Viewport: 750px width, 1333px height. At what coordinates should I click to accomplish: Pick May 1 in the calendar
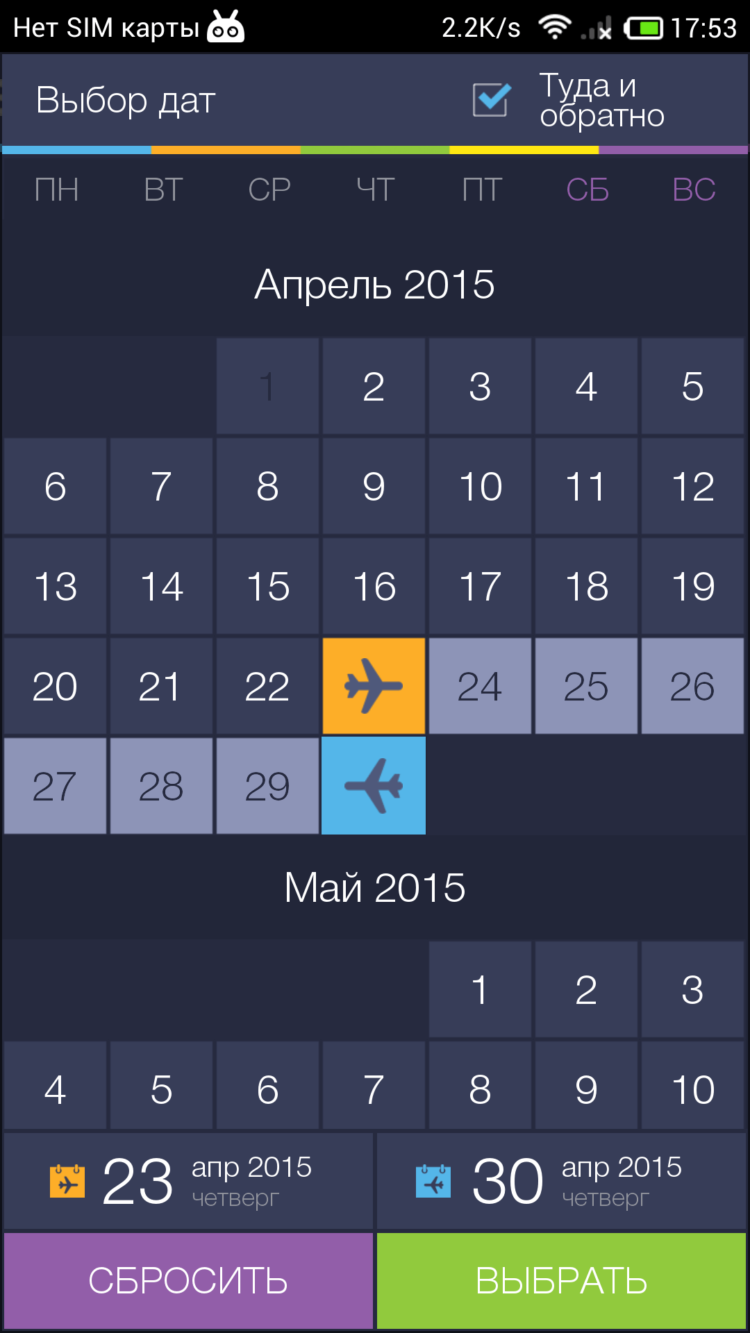pyautogui.click(x=480, y=989)
